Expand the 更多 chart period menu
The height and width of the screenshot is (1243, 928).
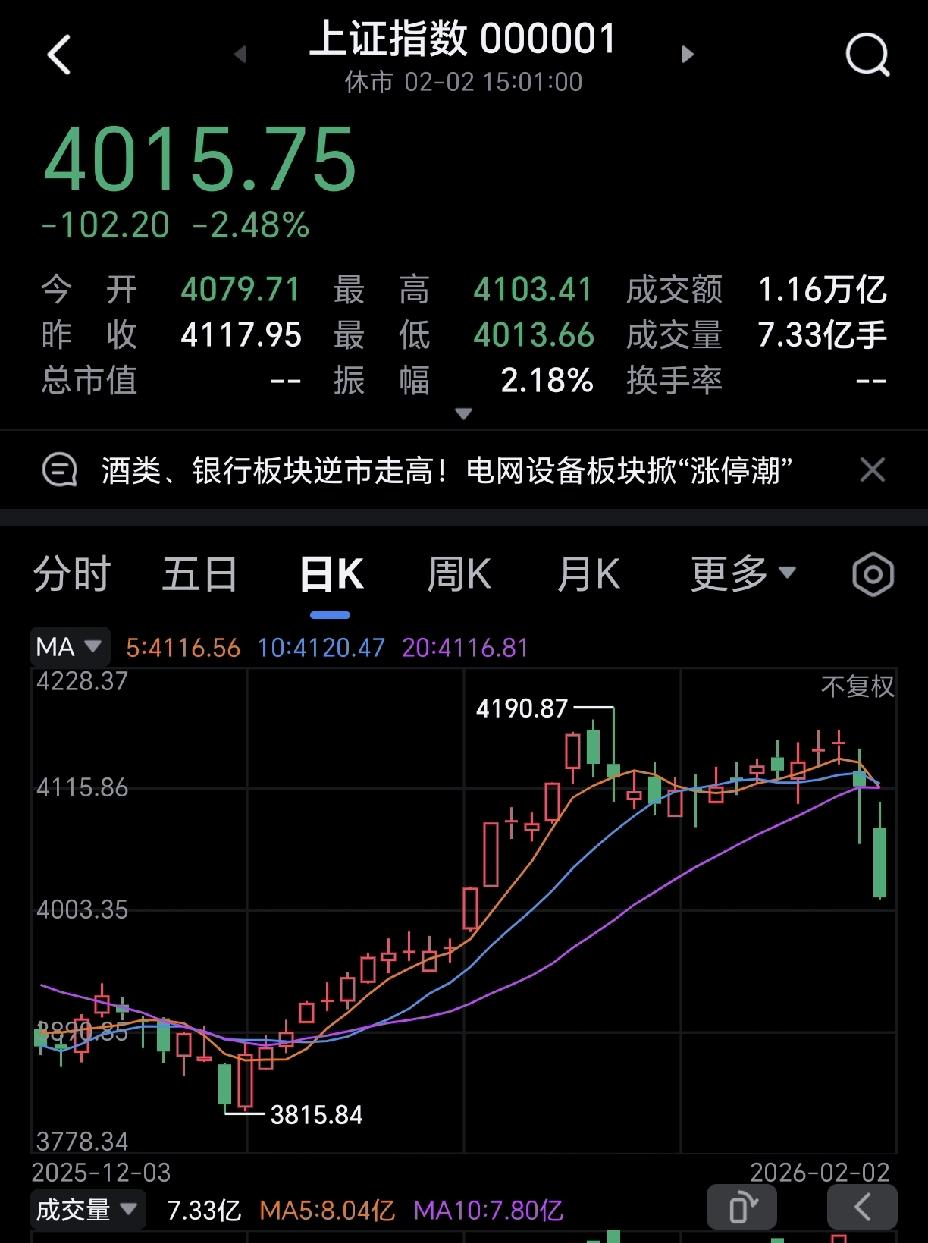click(741, 573)
